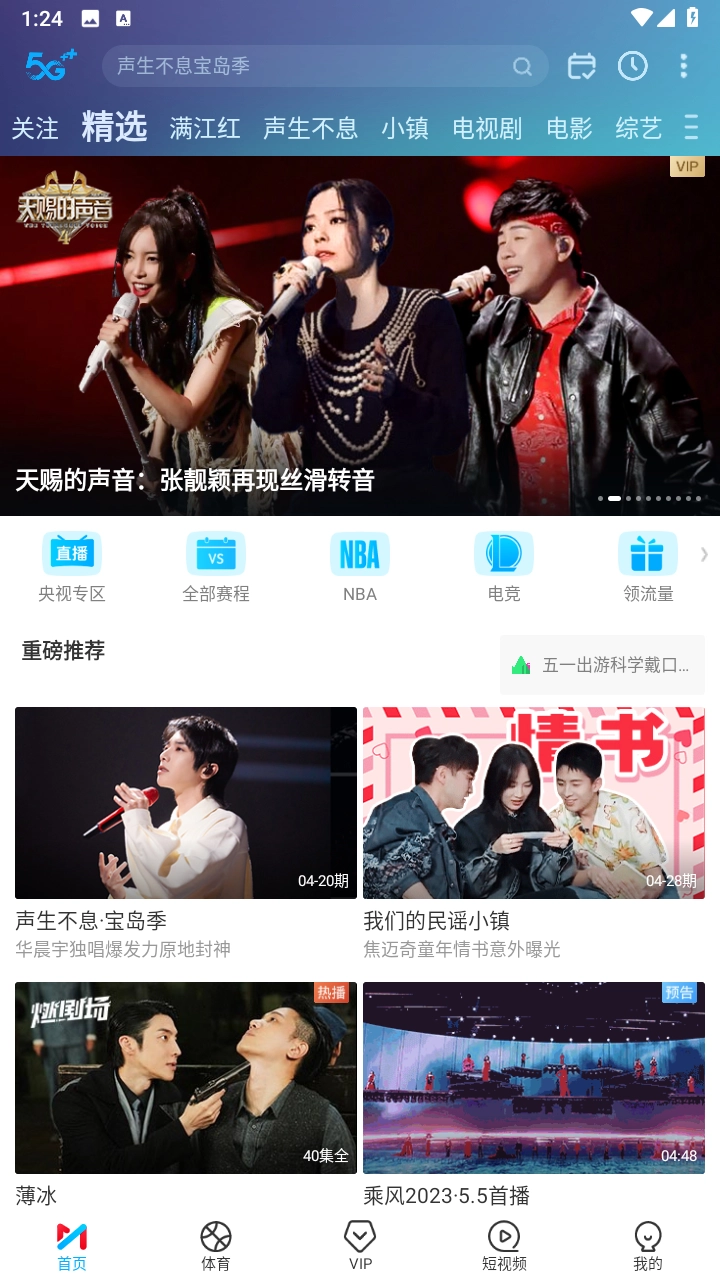Play 声生不息·宝岛季 video card
This screenshot has height=1280, width=720.
186,803
